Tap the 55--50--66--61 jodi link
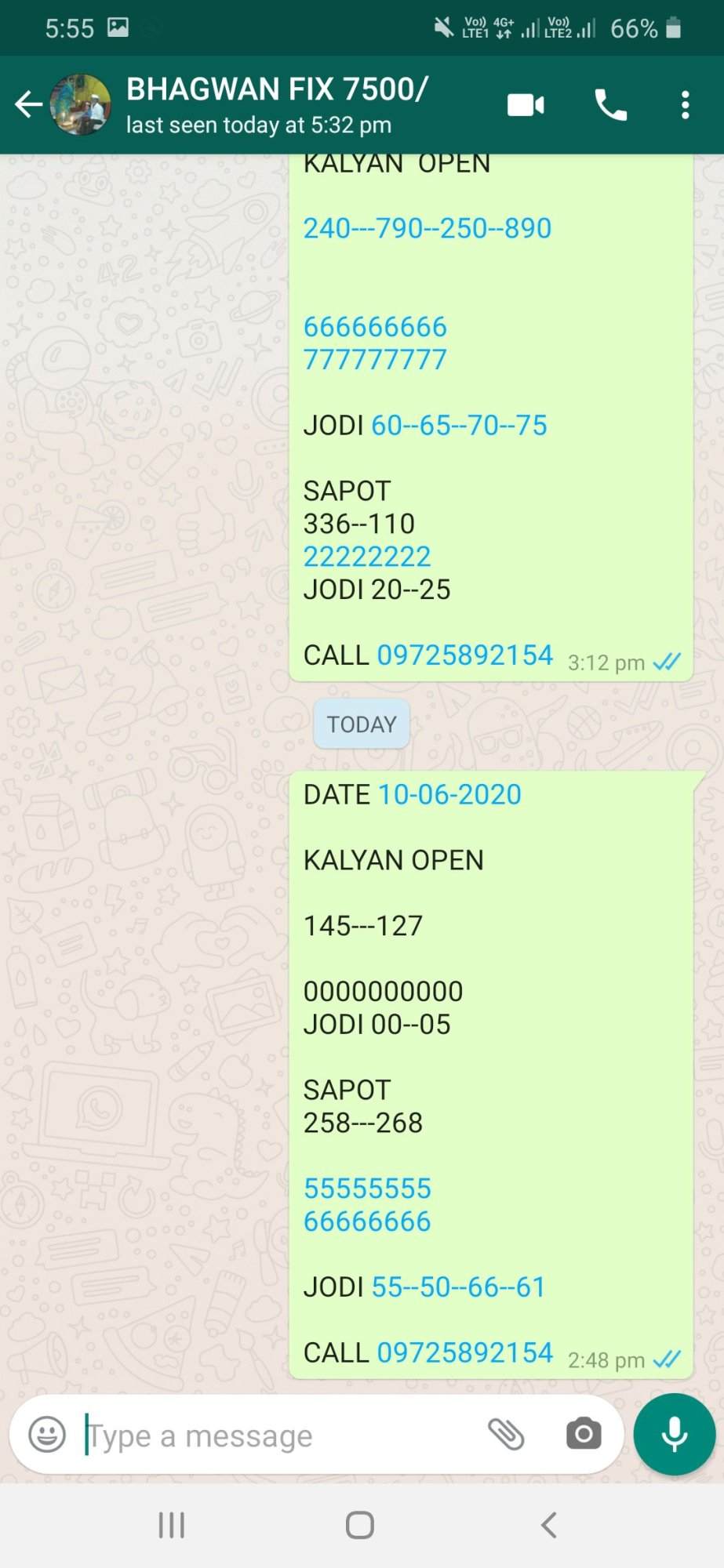 click(458, 1287)
